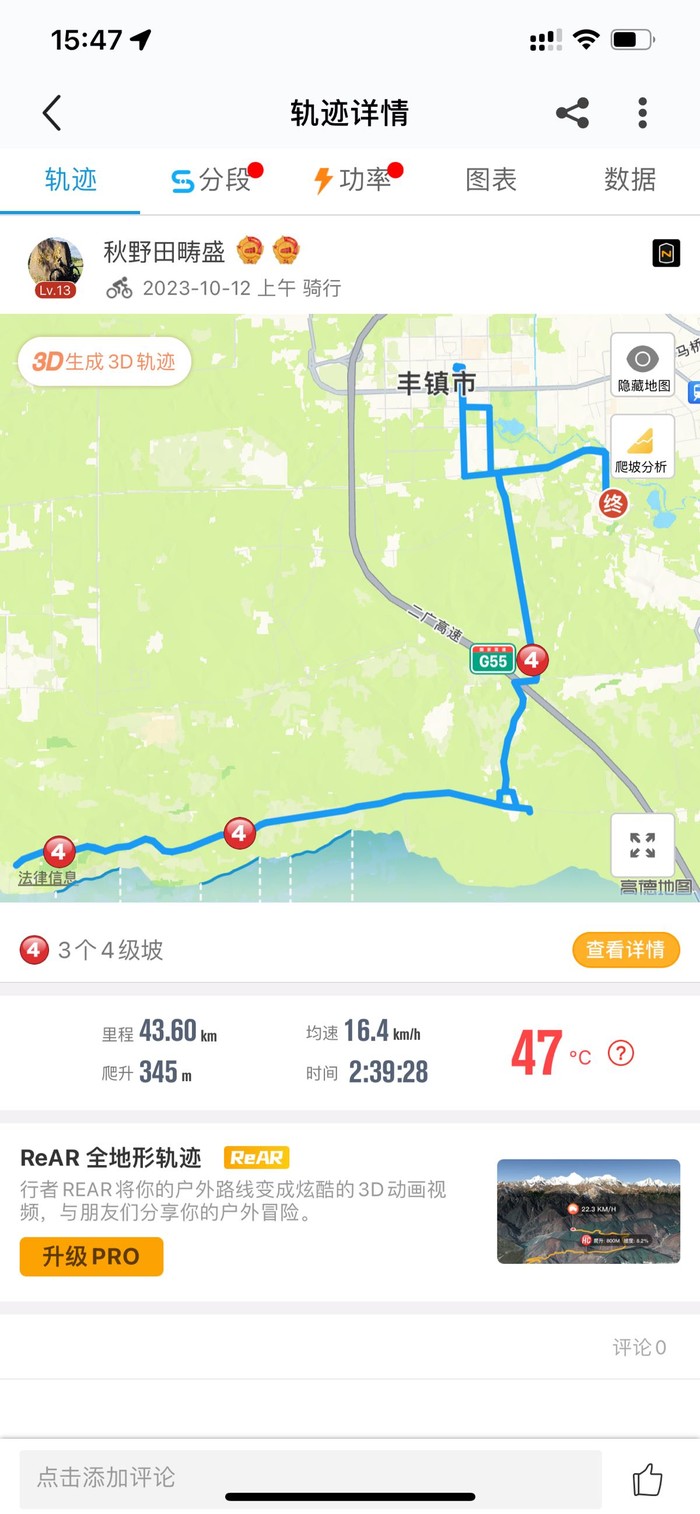The height and width of the screenshot is (1514, 700).
Task: Open the ReAR 3D video preview
Action: pos(588,1211)
